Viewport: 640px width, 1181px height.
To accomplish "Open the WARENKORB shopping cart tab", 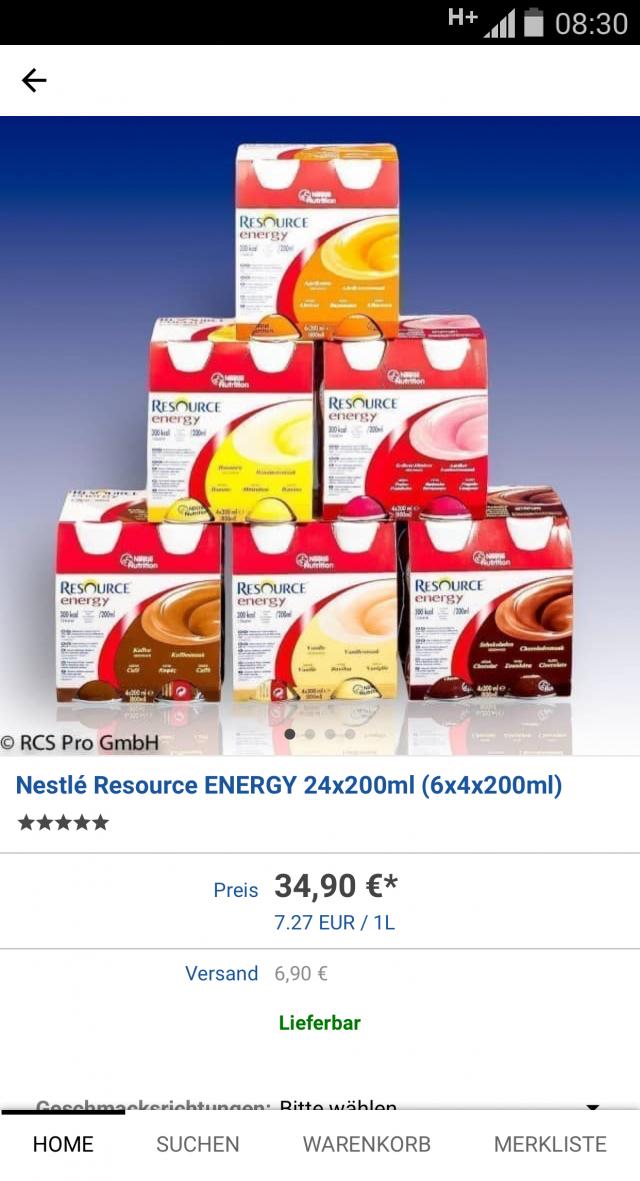I will pos(366,1144).
